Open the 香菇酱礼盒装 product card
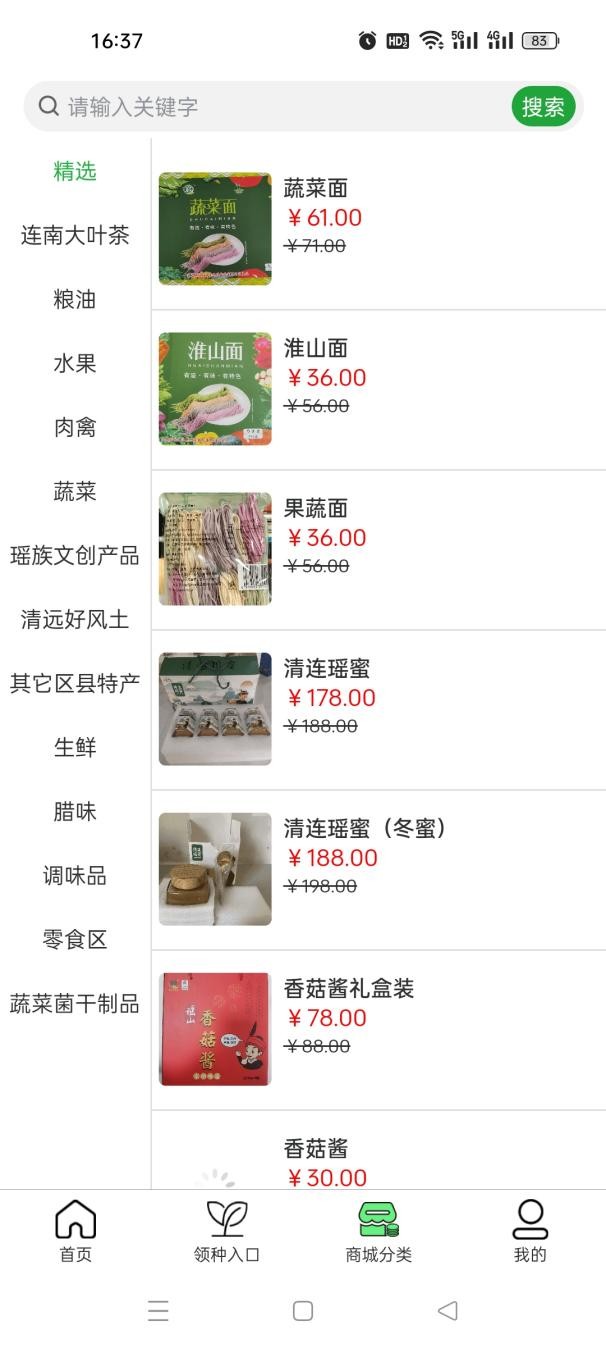Viewport: 606px width, 1348px height. (379, 1030)
